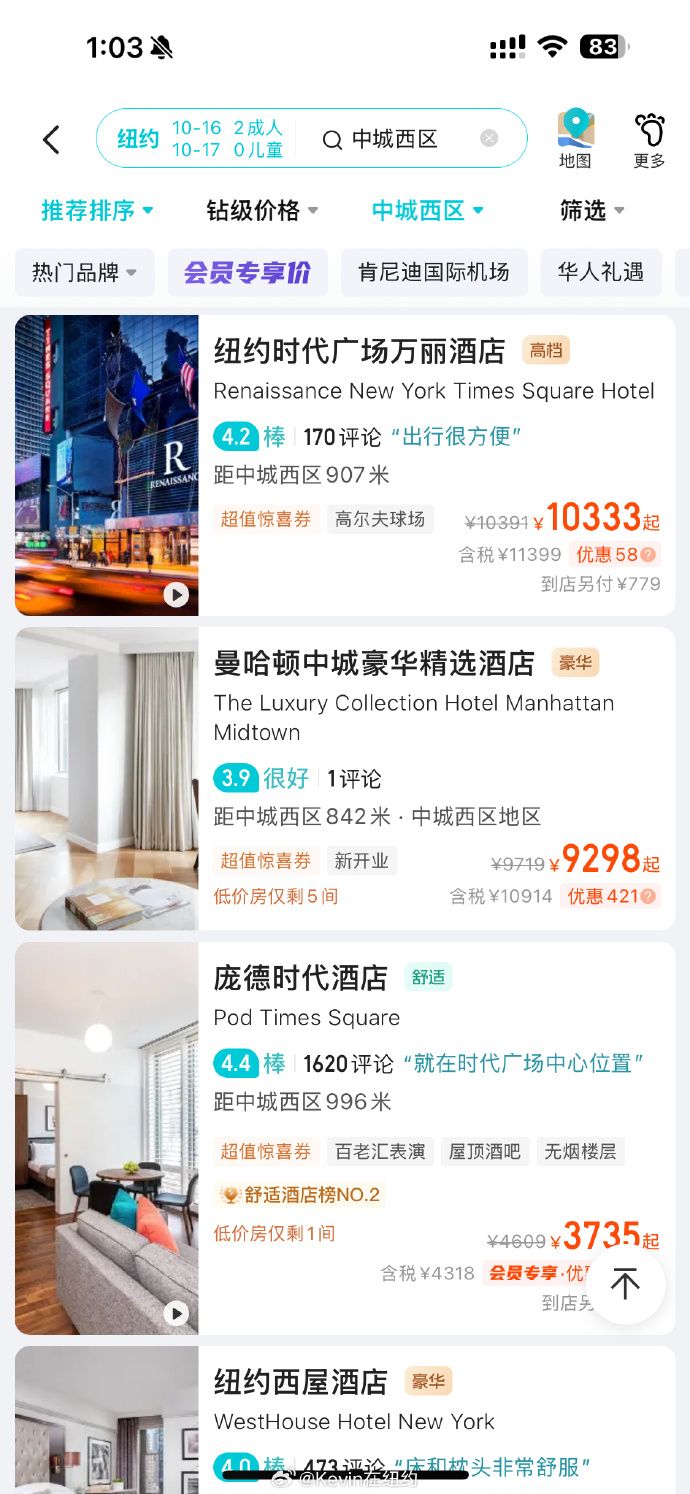Image resolution: width=690 pixels, height=1494 pixels.
Task: Open the 筛选 filter options
Action: [592, 211]
